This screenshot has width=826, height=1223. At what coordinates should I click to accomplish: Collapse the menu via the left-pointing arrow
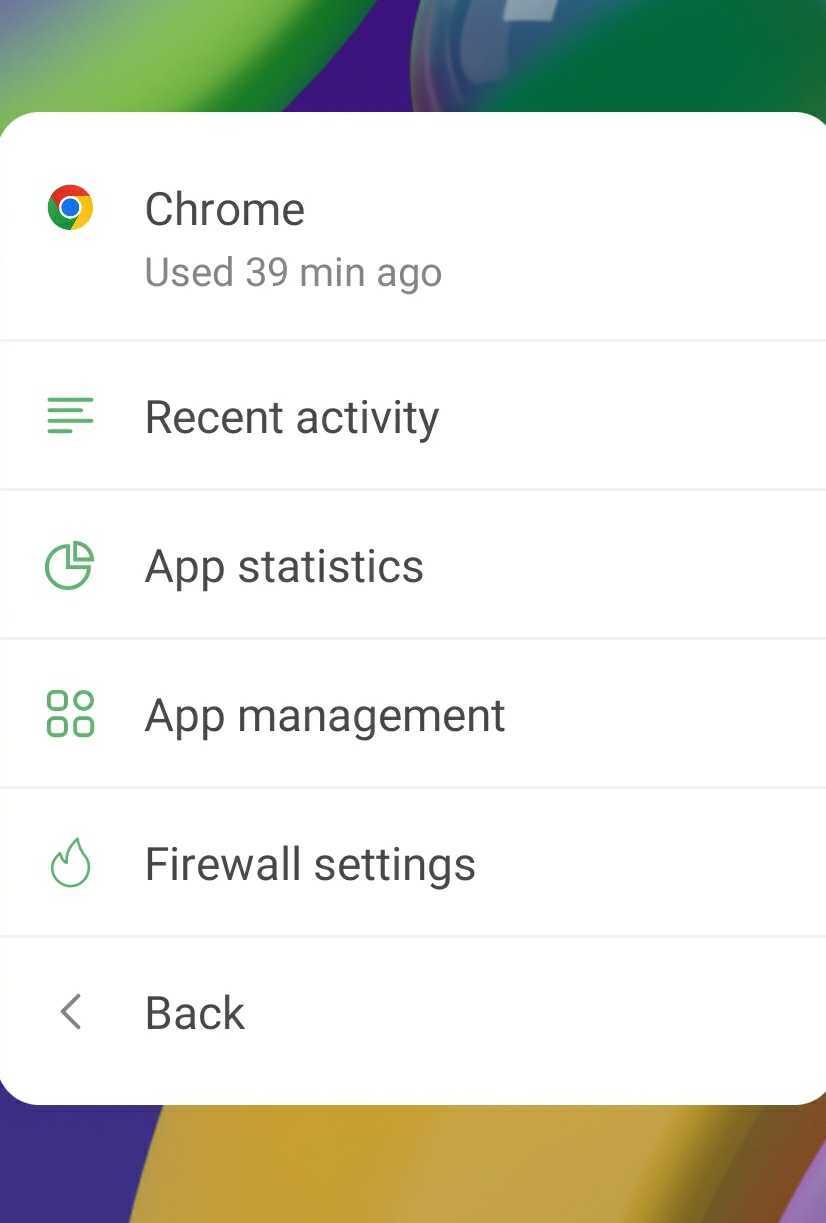tap(69, 1012)
